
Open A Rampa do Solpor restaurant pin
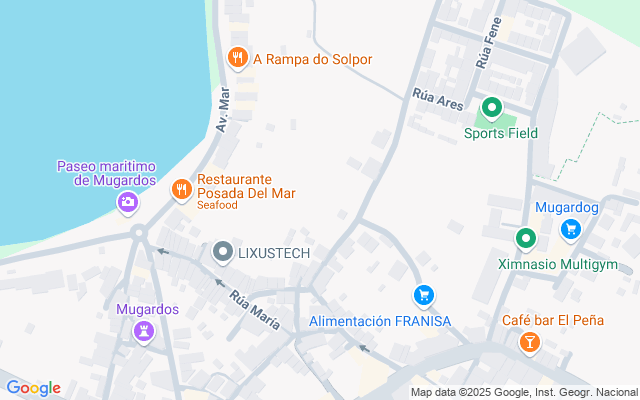point(238,58)
